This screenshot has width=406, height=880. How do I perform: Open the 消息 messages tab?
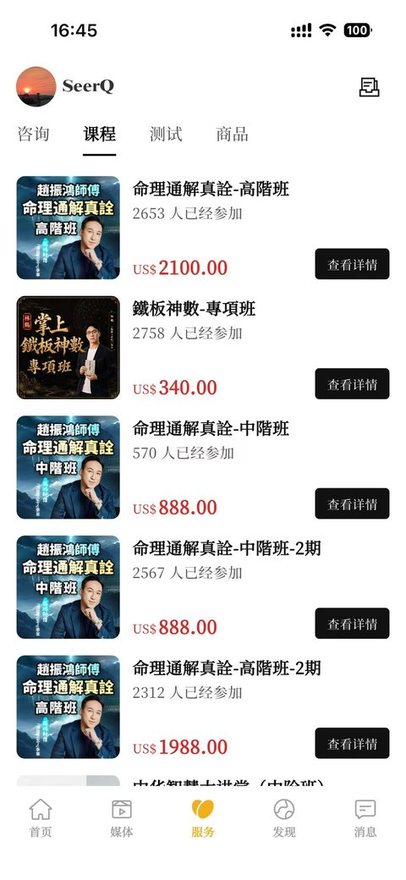pyautogui.click(x=366, y=818)
